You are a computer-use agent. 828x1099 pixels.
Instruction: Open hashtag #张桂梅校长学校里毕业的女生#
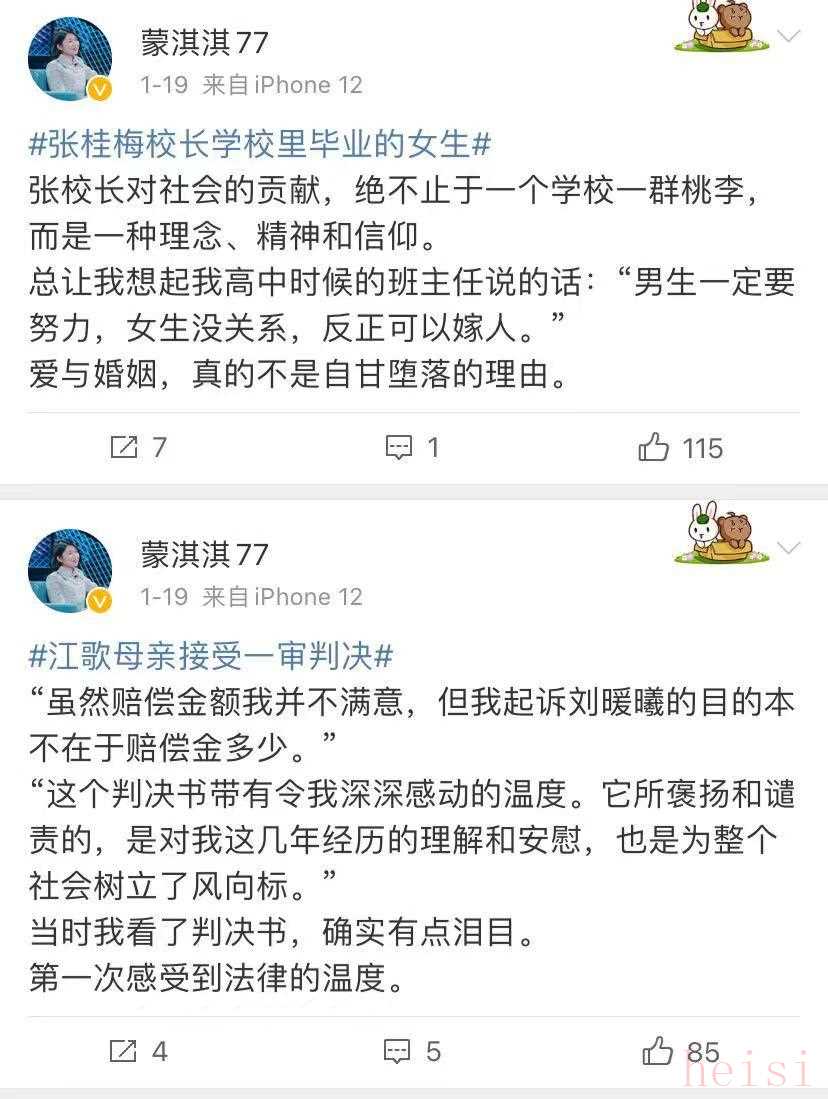(260, 144)
